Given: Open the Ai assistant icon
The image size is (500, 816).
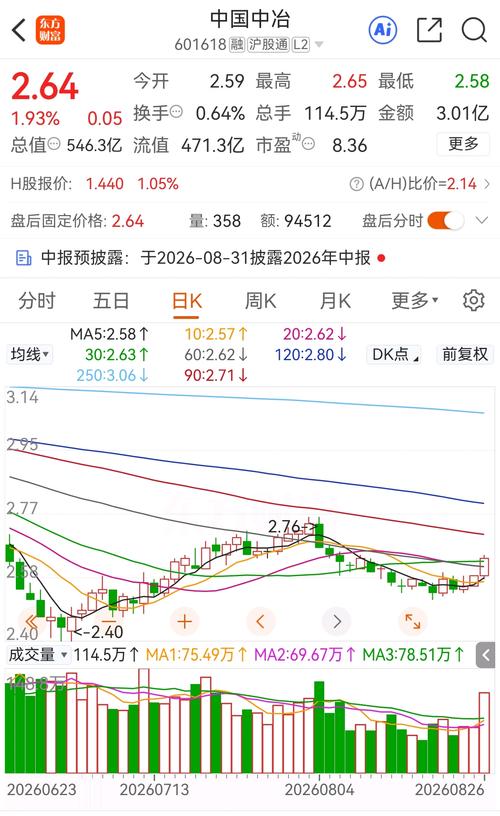Looking at the screenshot, I should click(x=382, y=30).
